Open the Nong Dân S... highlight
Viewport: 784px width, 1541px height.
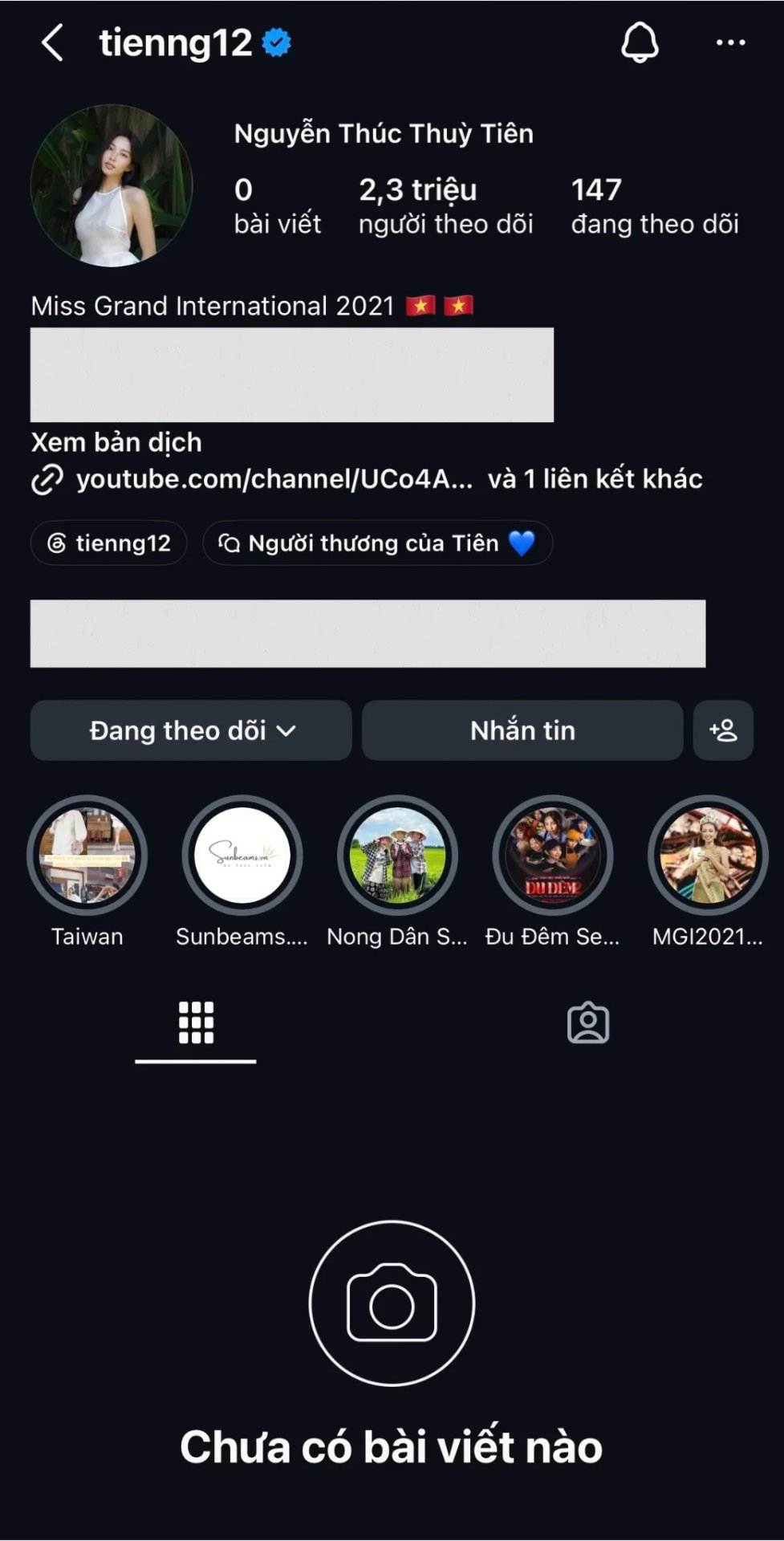click(x=397, y=856)
